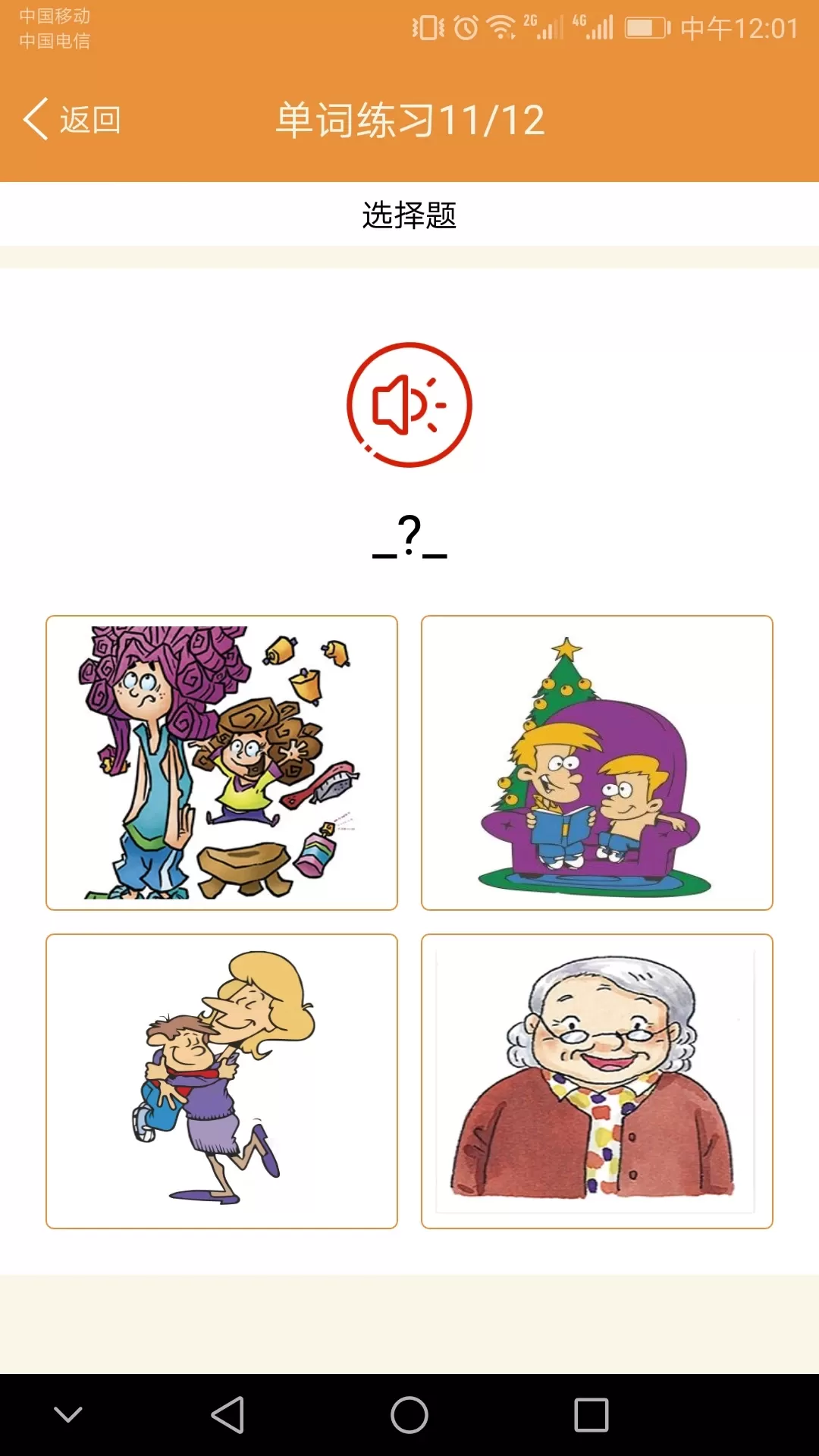Tap the system back navigation button
The width and height of the screenshot is (819, 1456).
pos(227,1415)
